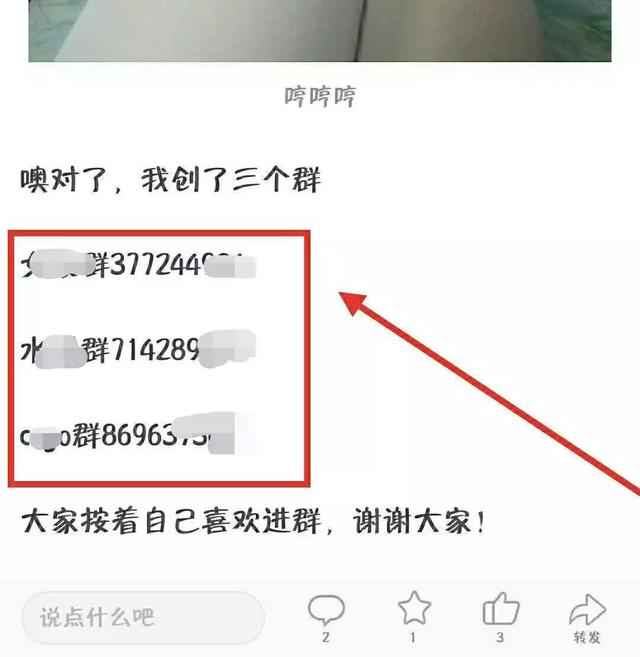640x657 pixels.
Task: Tap the '说点什么吧' comment input field
Action: [142, 617]
